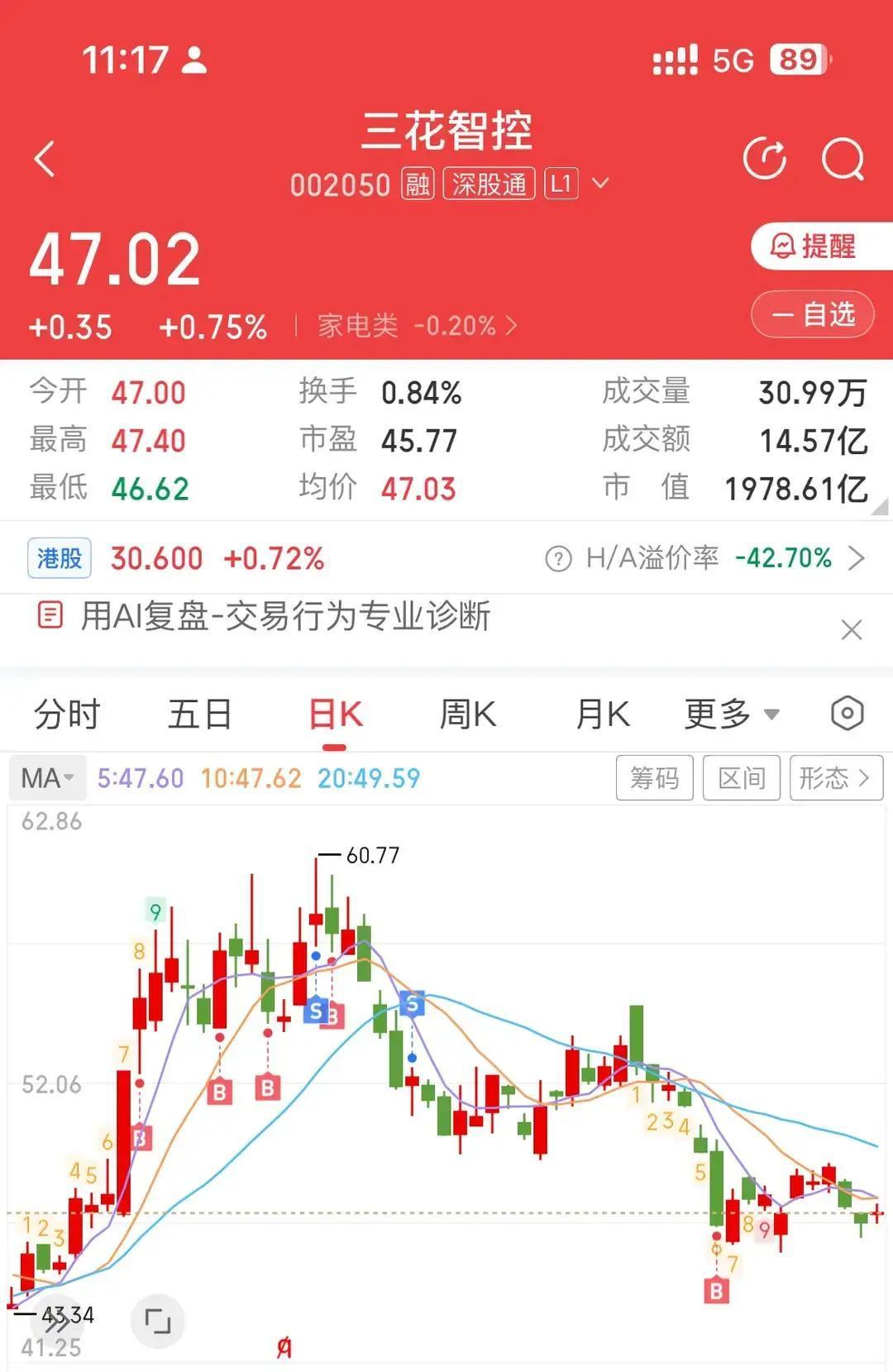This screenshot has width=893, height=1372.
Task: Refresh the stock quote data
Action: pos(765,160)
